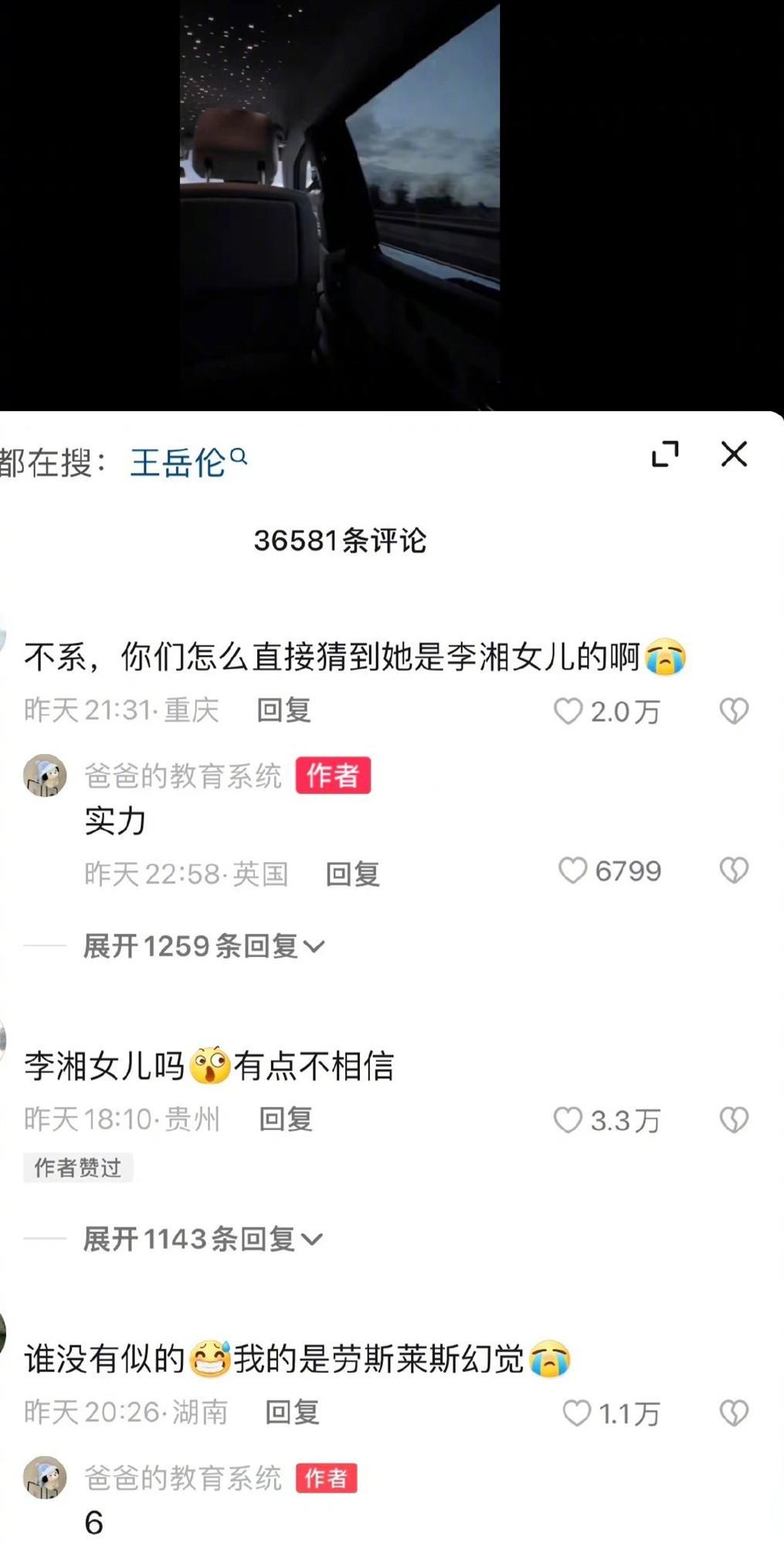Reply to the comment from 贵州
Viewport: 784px width, 1545px height.
coord(285,1119)
